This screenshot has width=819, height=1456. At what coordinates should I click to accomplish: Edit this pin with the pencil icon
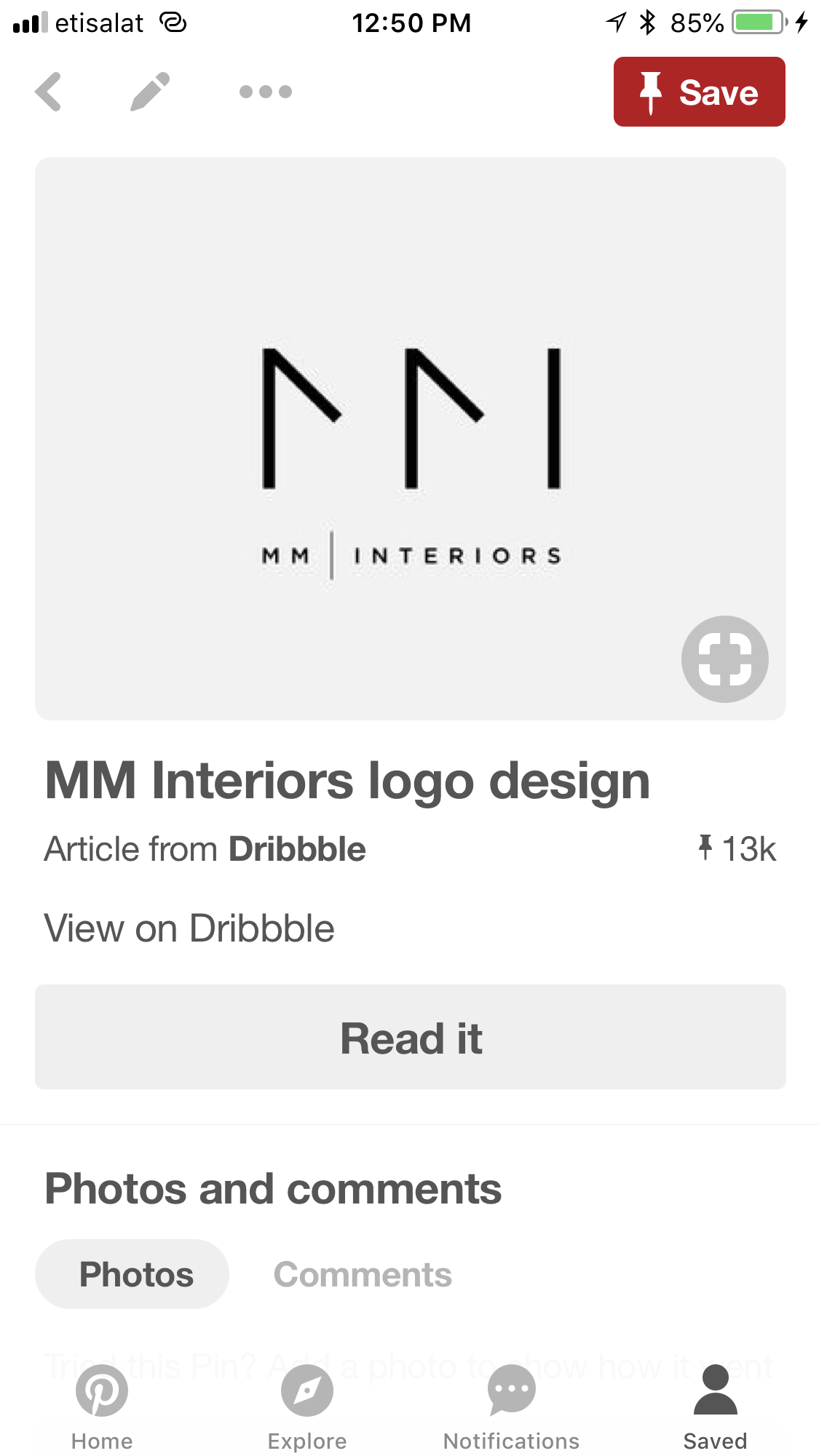[150, 92]
